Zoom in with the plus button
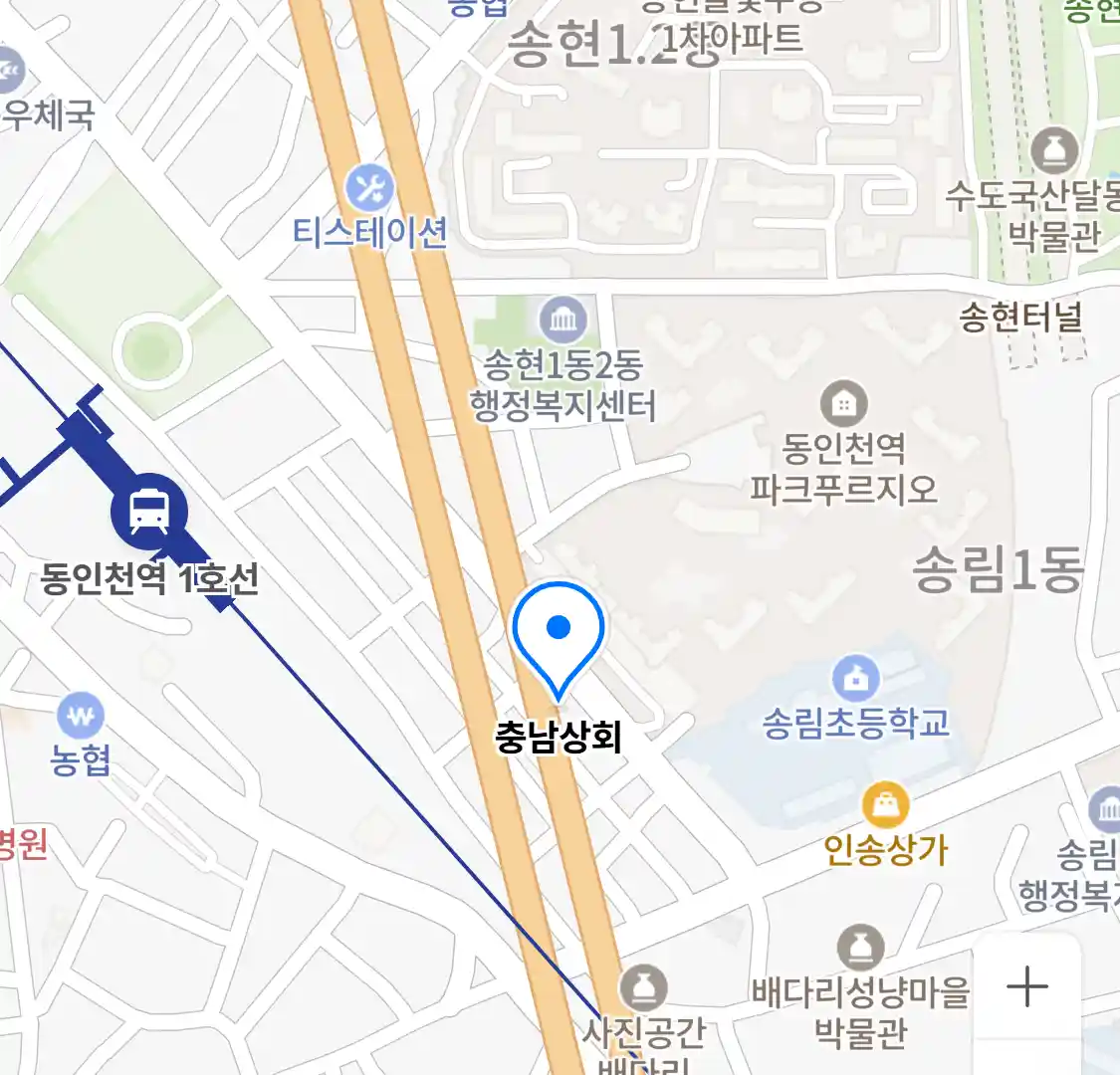 pos(1026,987)
